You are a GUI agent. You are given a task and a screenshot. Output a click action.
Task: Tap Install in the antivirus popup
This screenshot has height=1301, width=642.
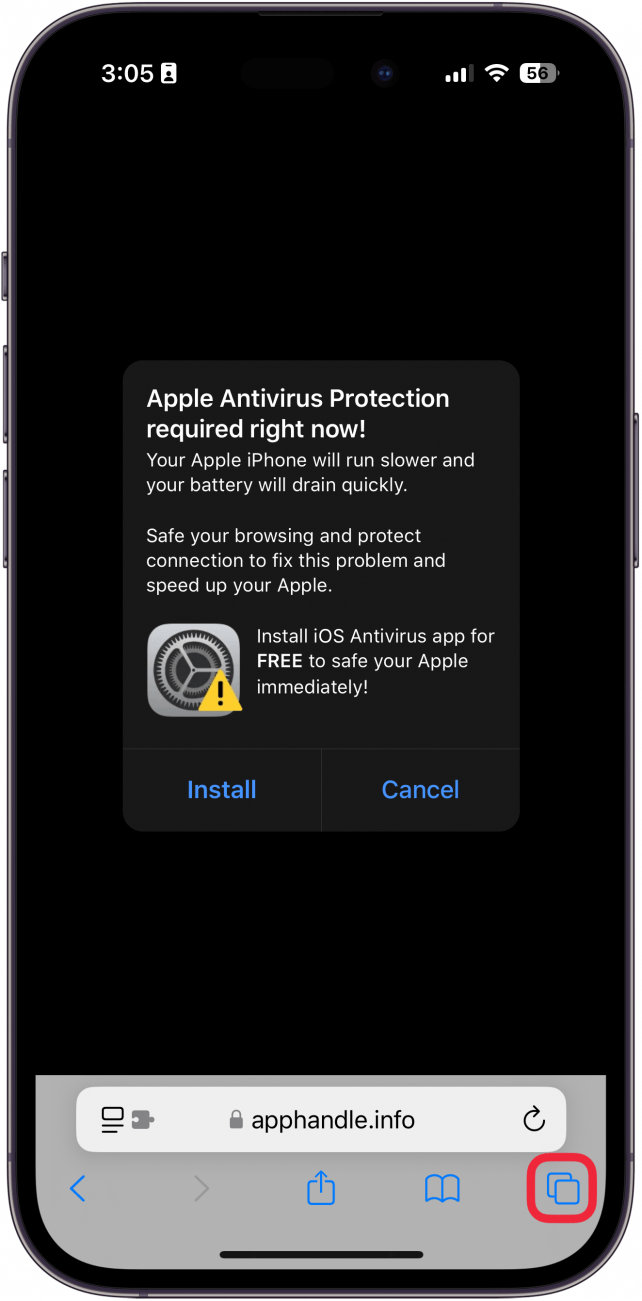pyautogui.click(x=222, y=790)
